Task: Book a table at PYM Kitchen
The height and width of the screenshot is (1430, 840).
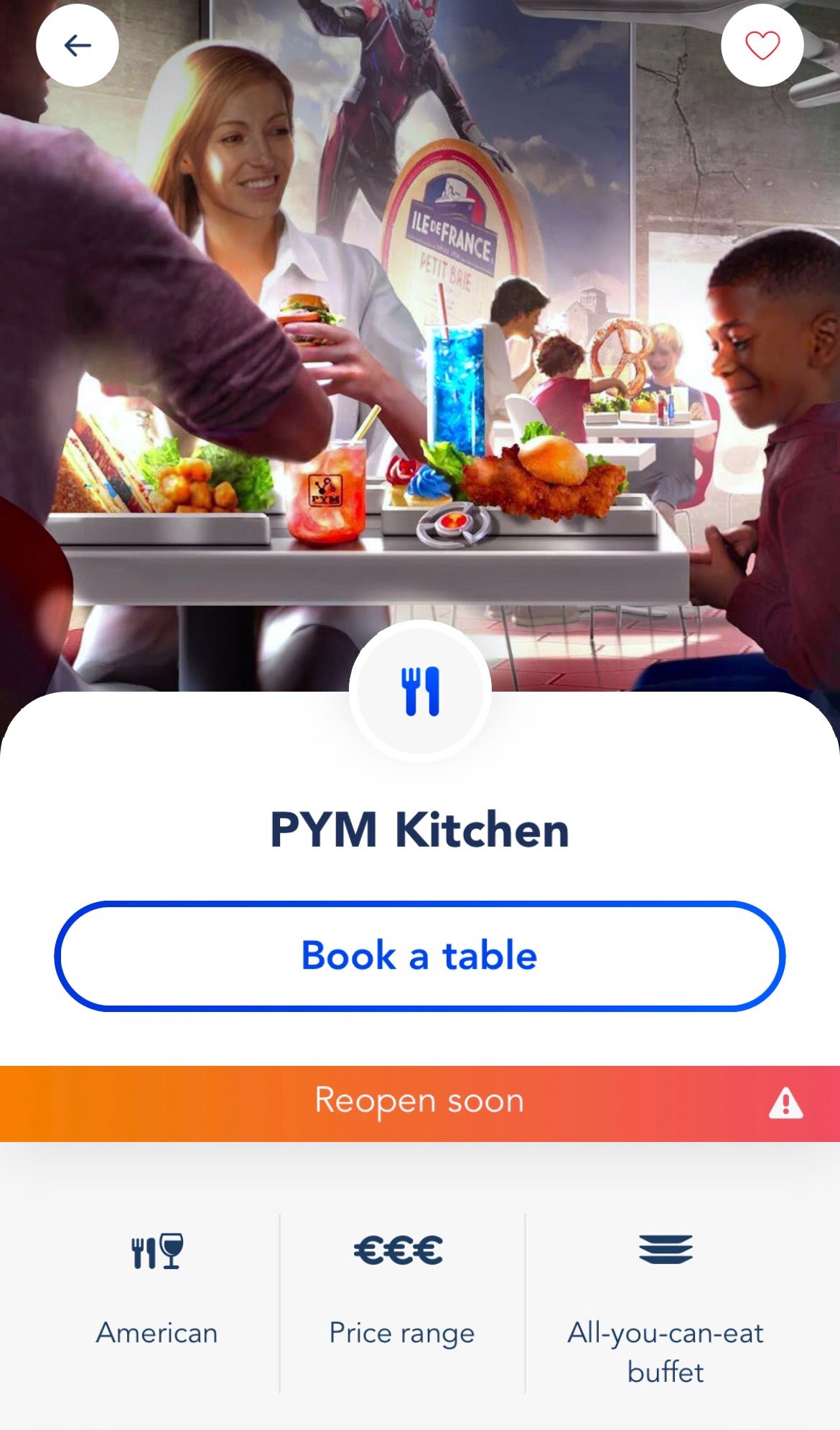Action: [420, 956]
